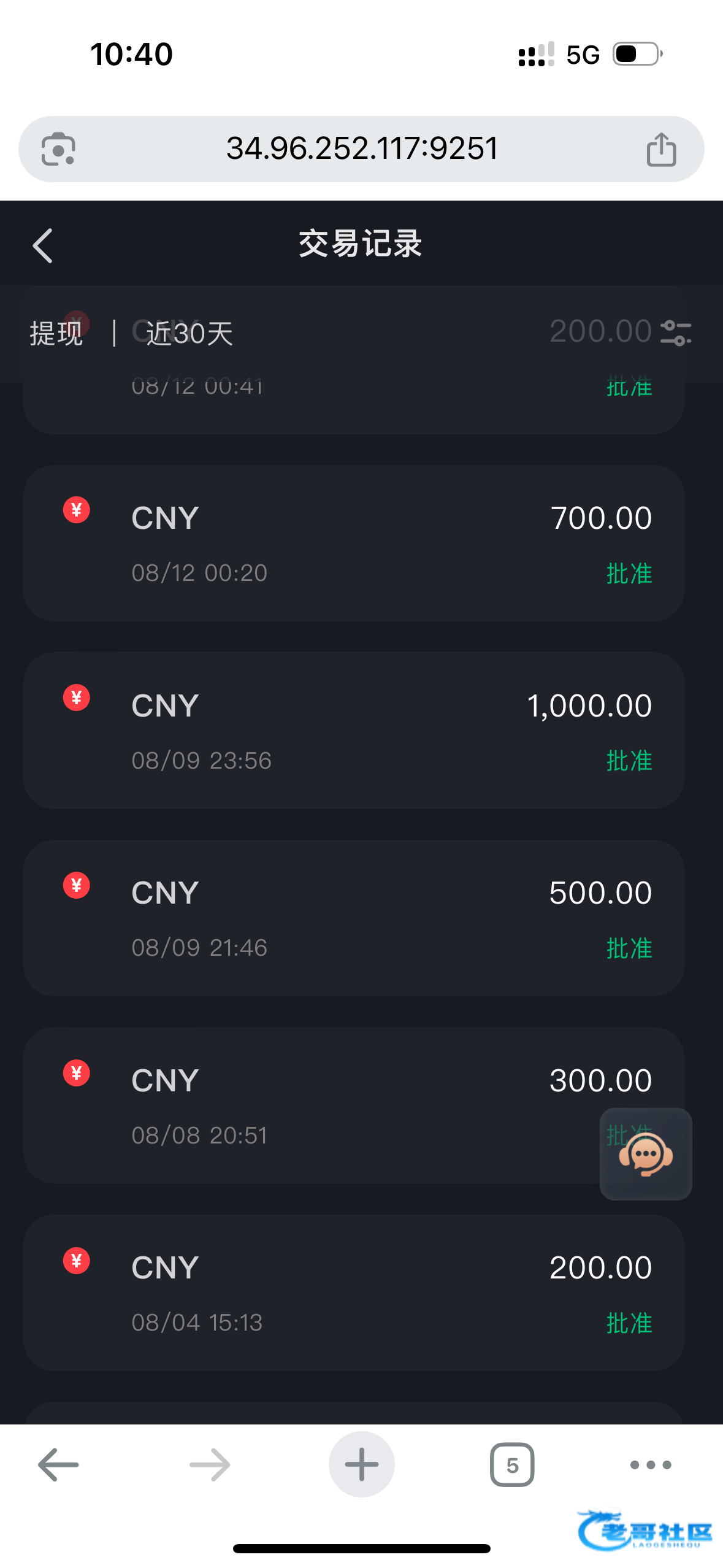View the 1,000.00 CNY withdrawal record

pyautogui.click(x=353, y=730)
